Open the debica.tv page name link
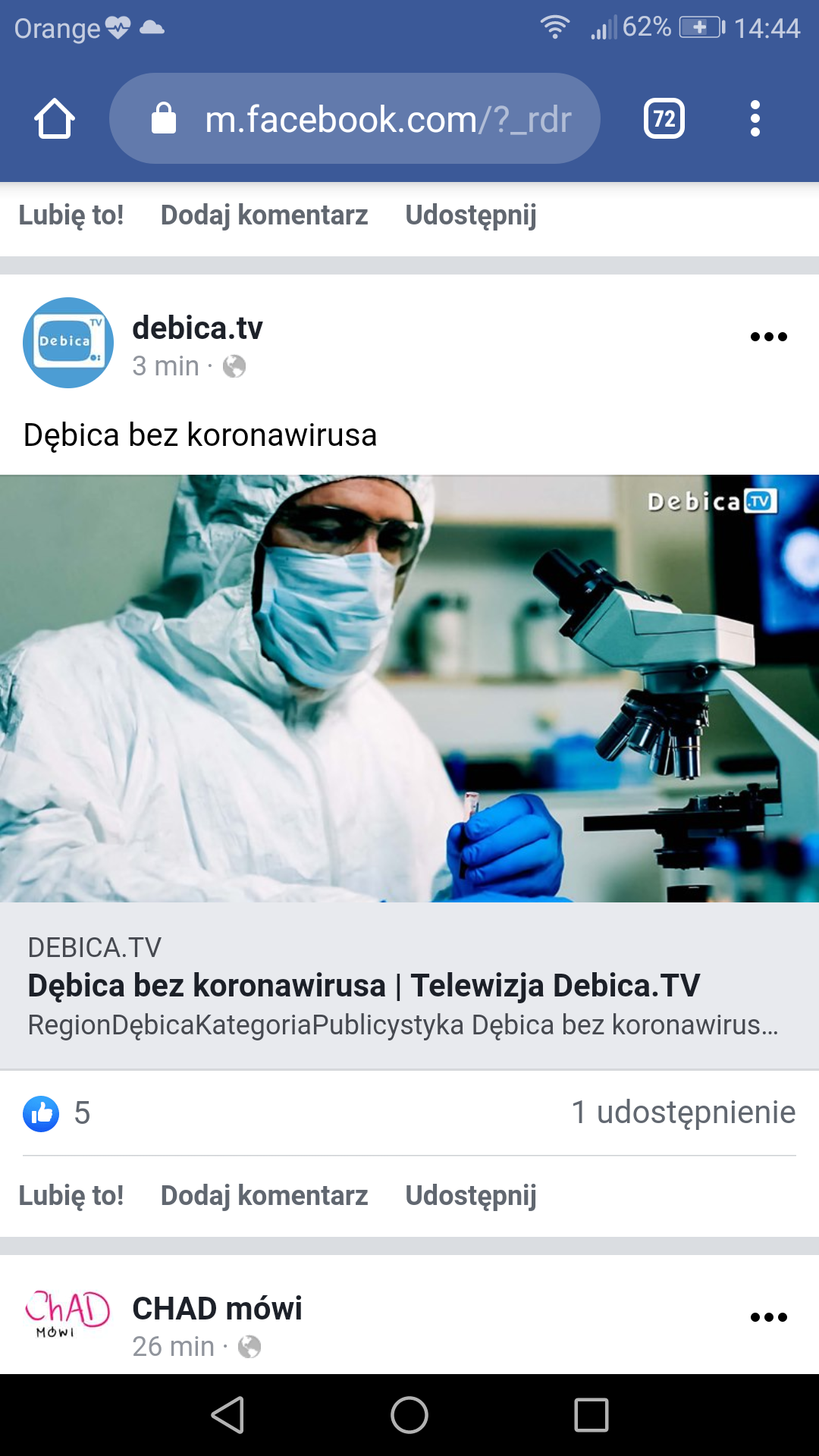This screenshot has height=1456, width=819. 197,328
